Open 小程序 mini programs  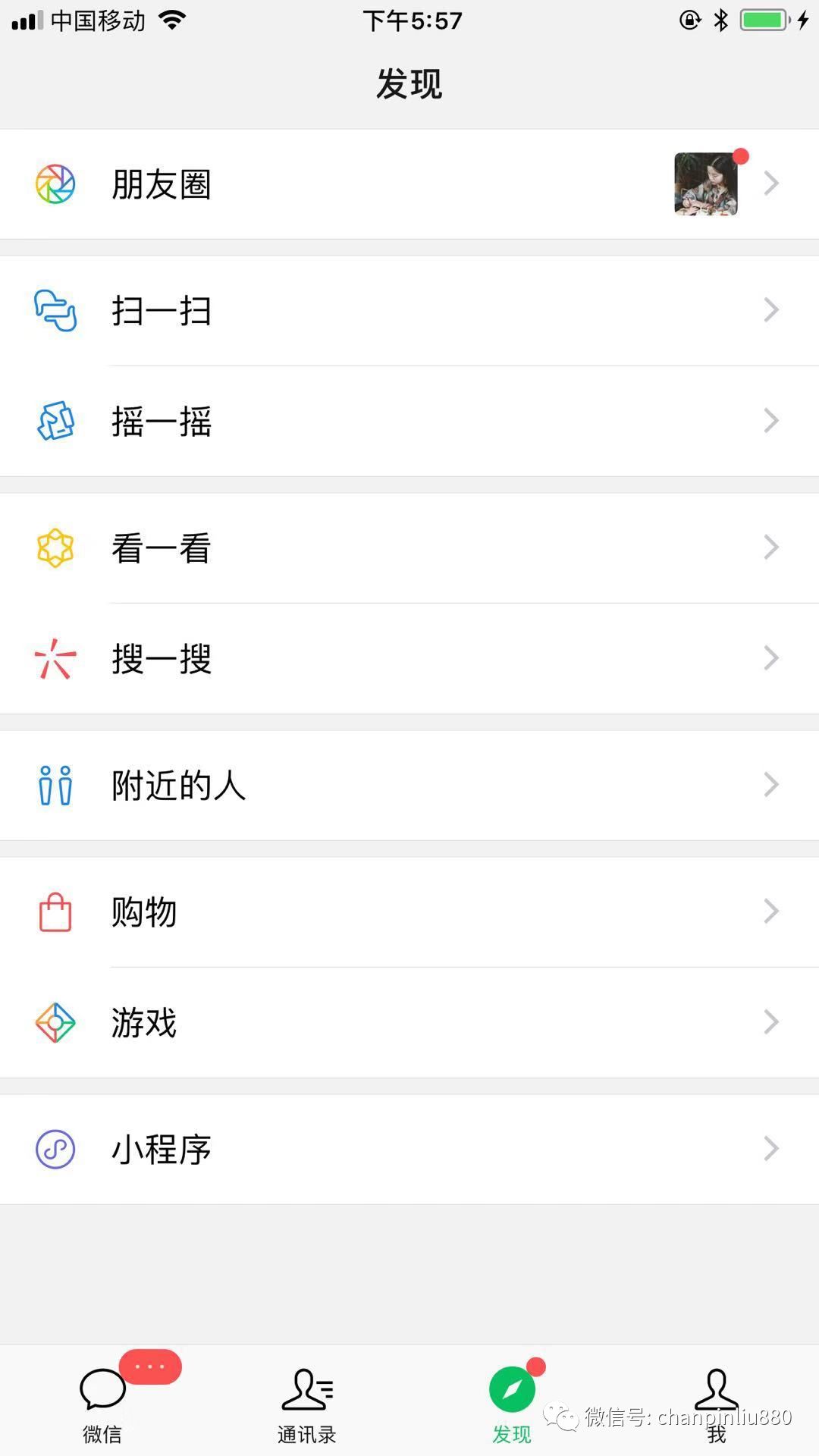click(x=409, y=1149)
